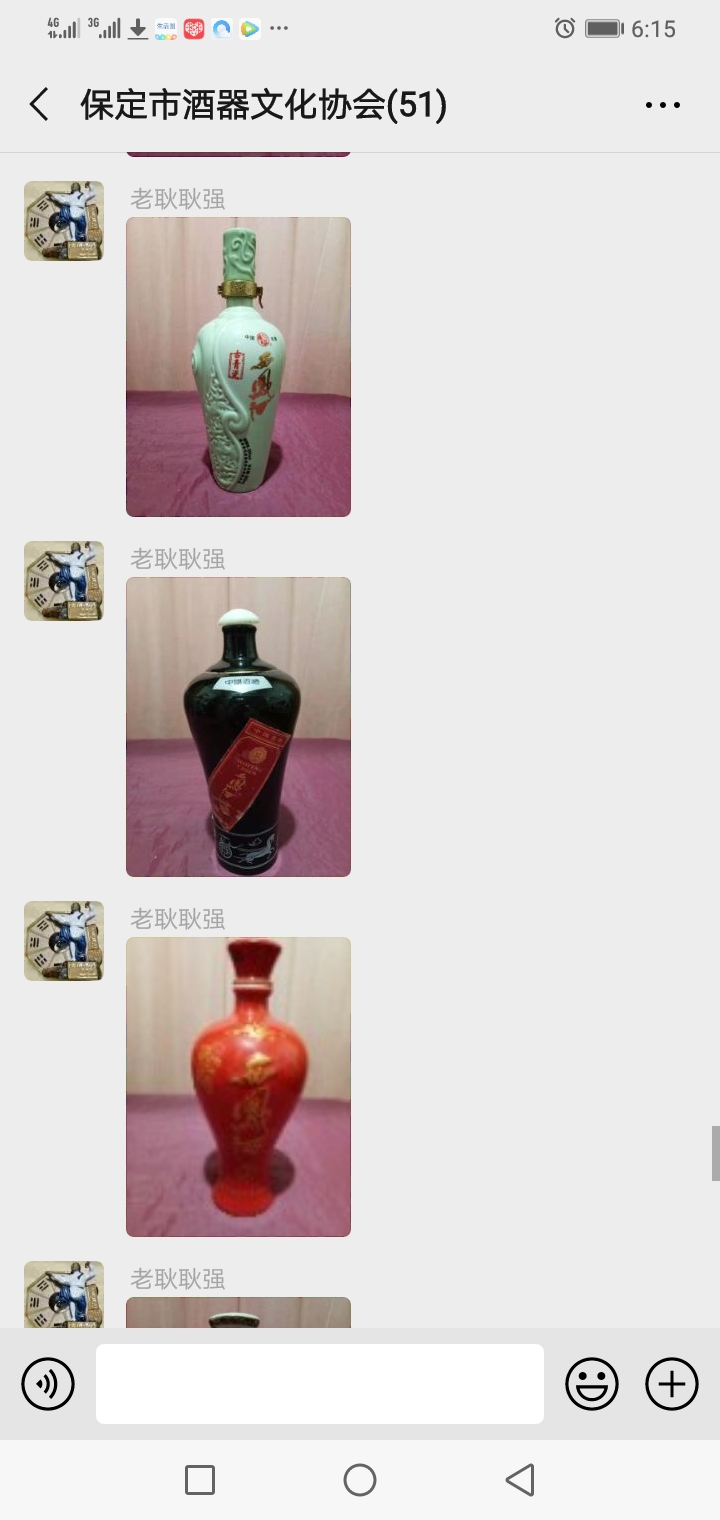Open the light green bottle photo
The height and width of the screenshot is (1520, 720).
(x=238, y=367)
